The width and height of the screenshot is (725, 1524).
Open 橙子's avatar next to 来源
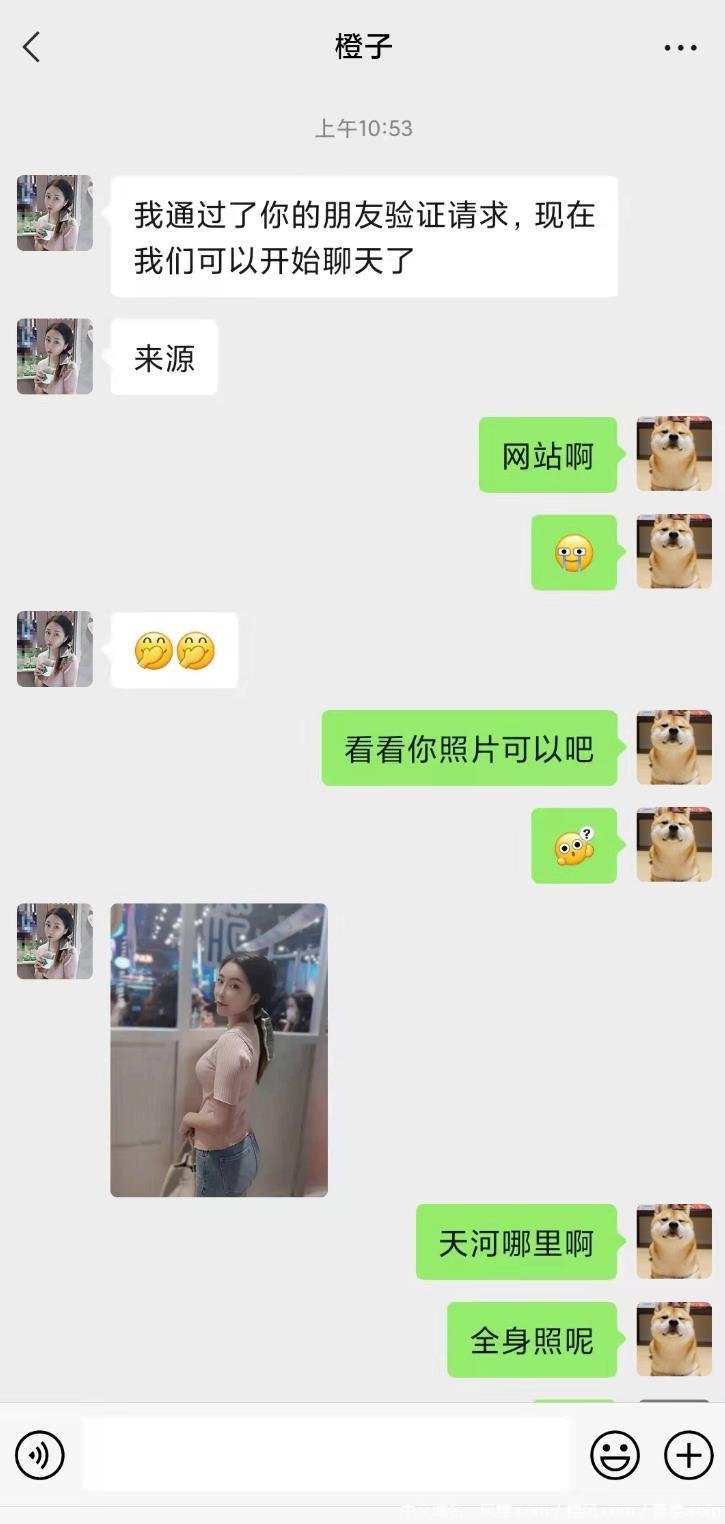coord(55,357)
